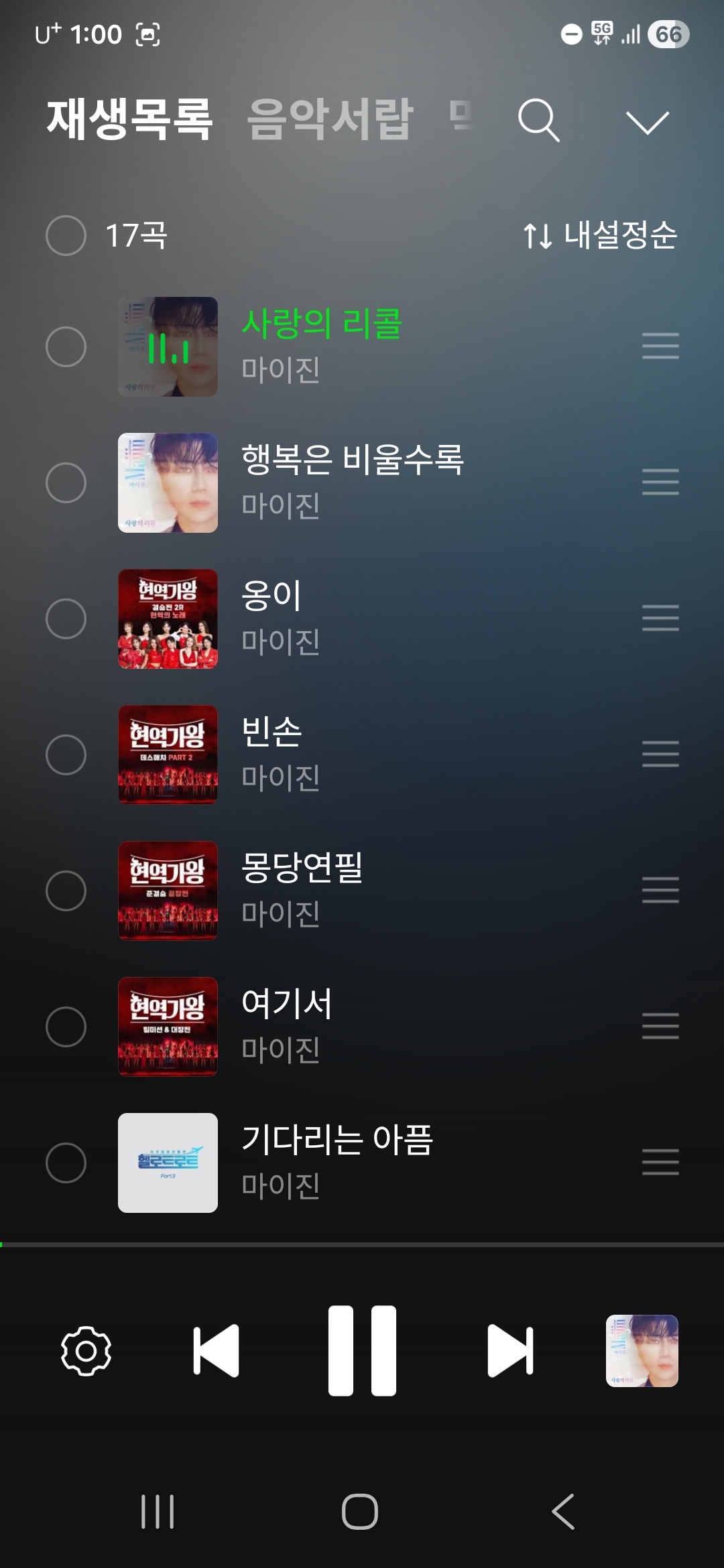This screenshot has width=724, height=1568.
Task: Skip to the previous track
Action: tap(216, 1351)
